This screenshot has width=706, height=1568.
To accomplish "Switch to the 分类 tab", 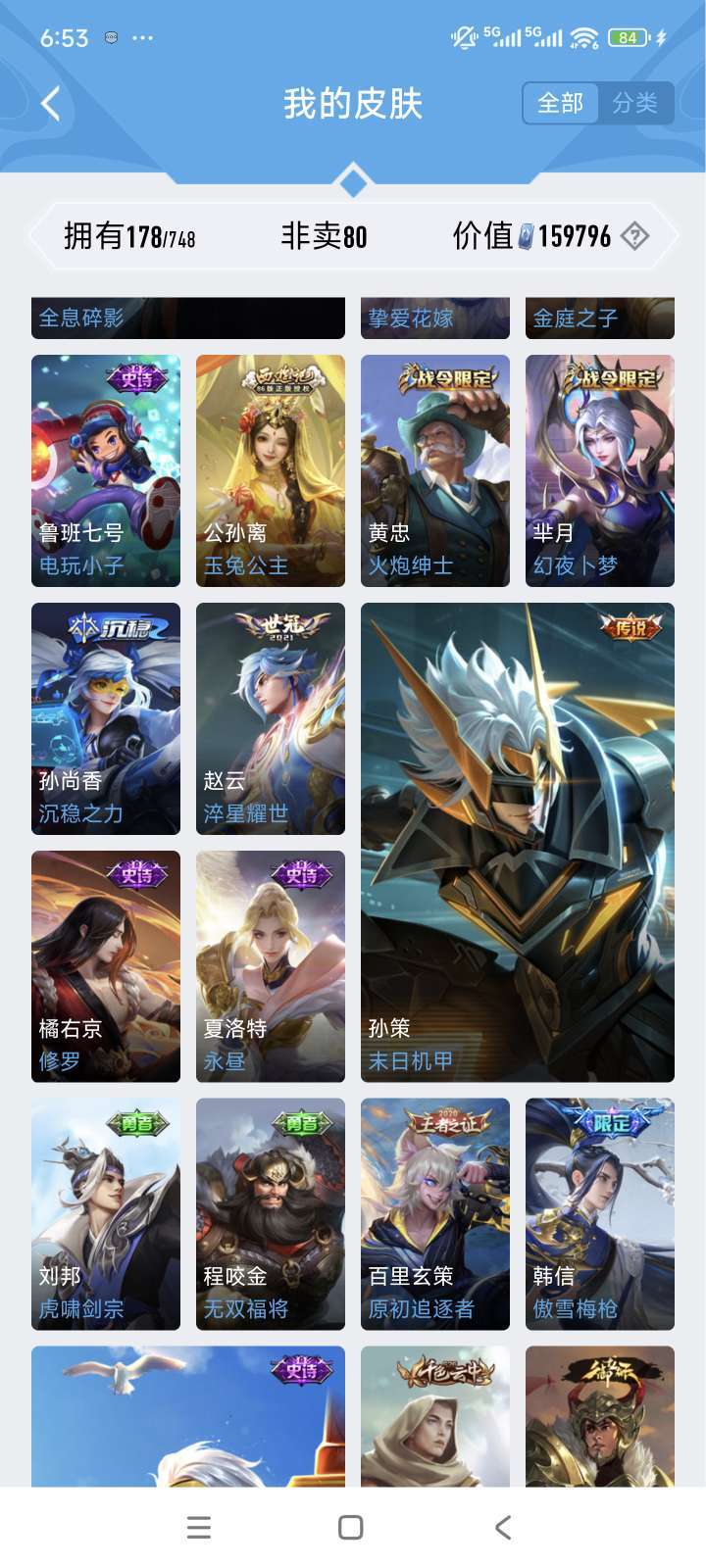I will pos(634,103).
